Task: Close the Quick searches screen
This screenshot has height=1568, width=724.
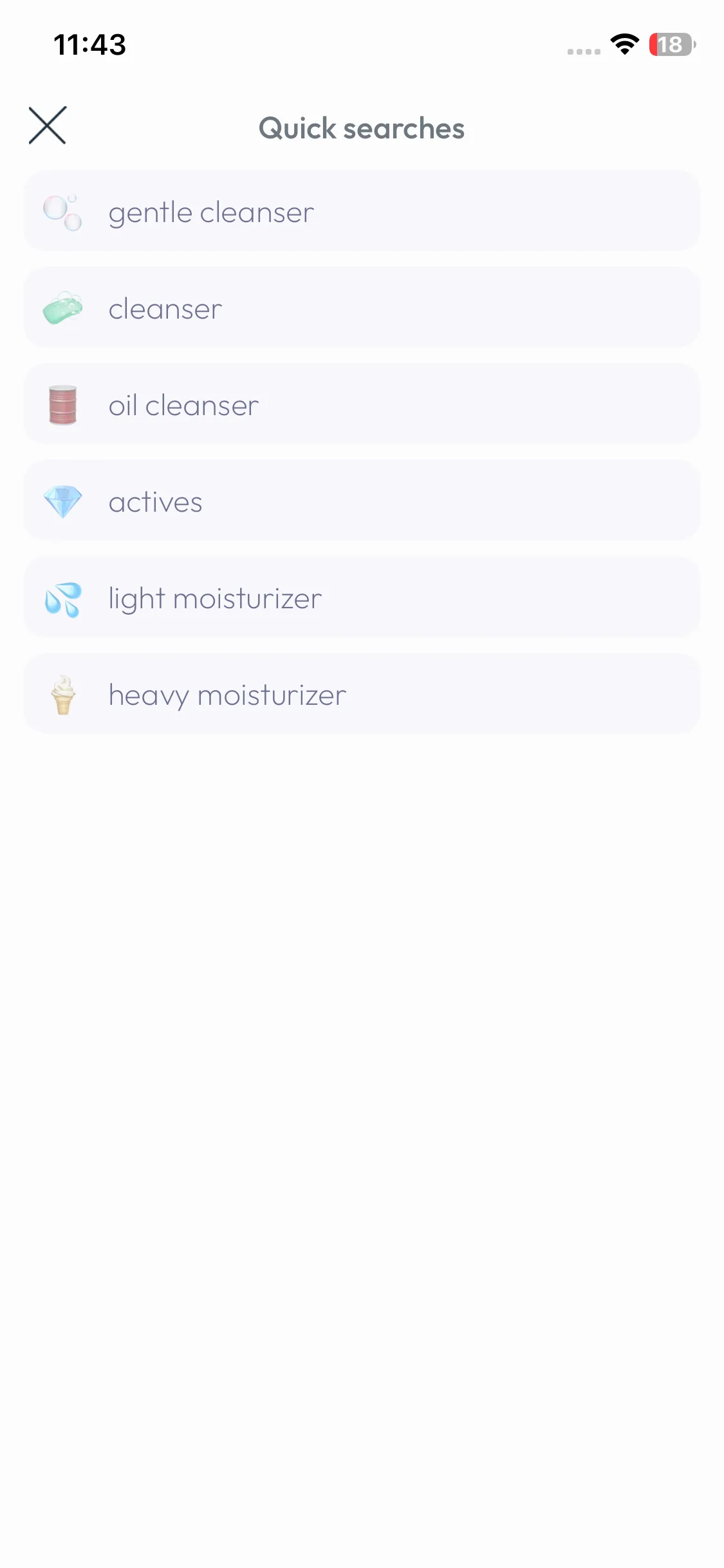Action: pos(48,126)
